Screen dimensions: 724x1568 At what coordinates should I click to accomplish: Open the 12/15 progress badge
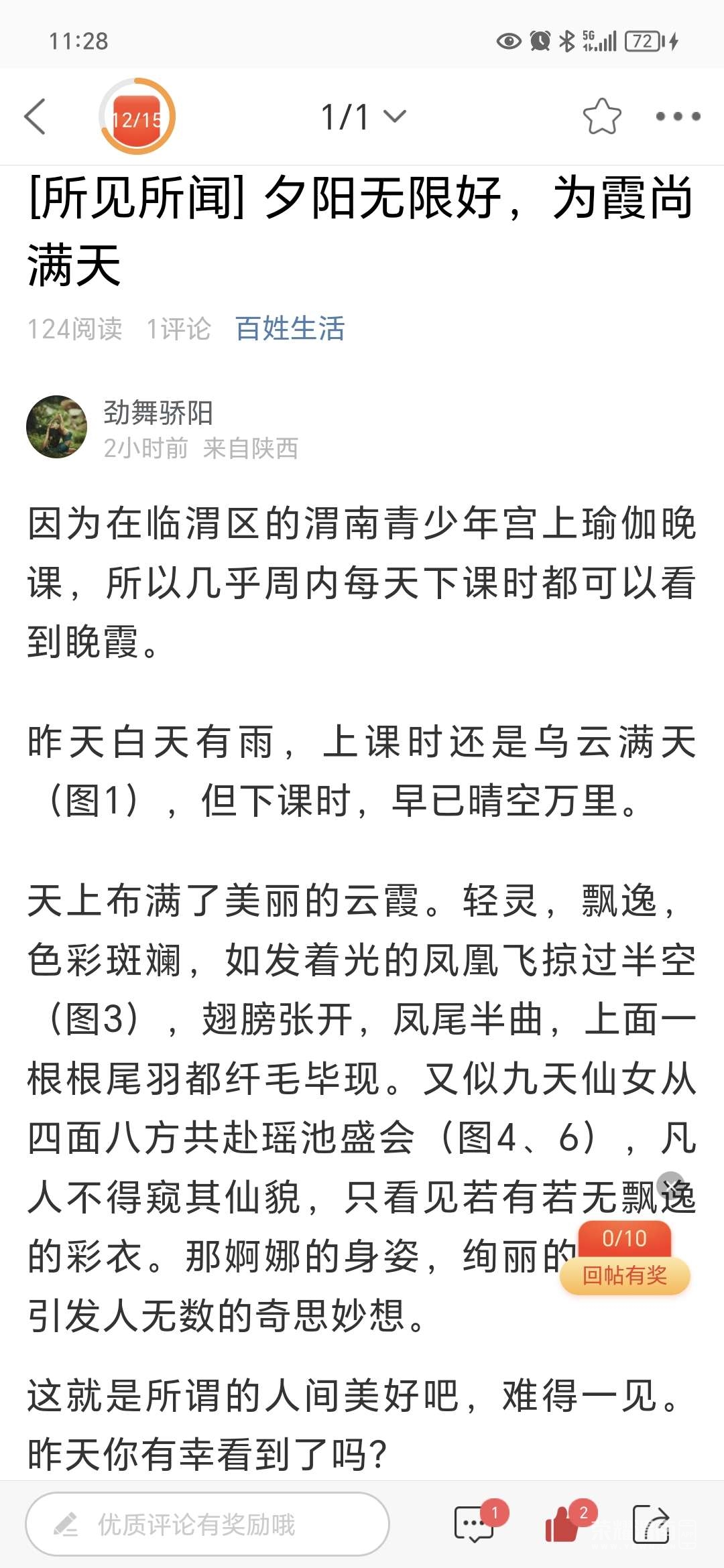point(137,117)
